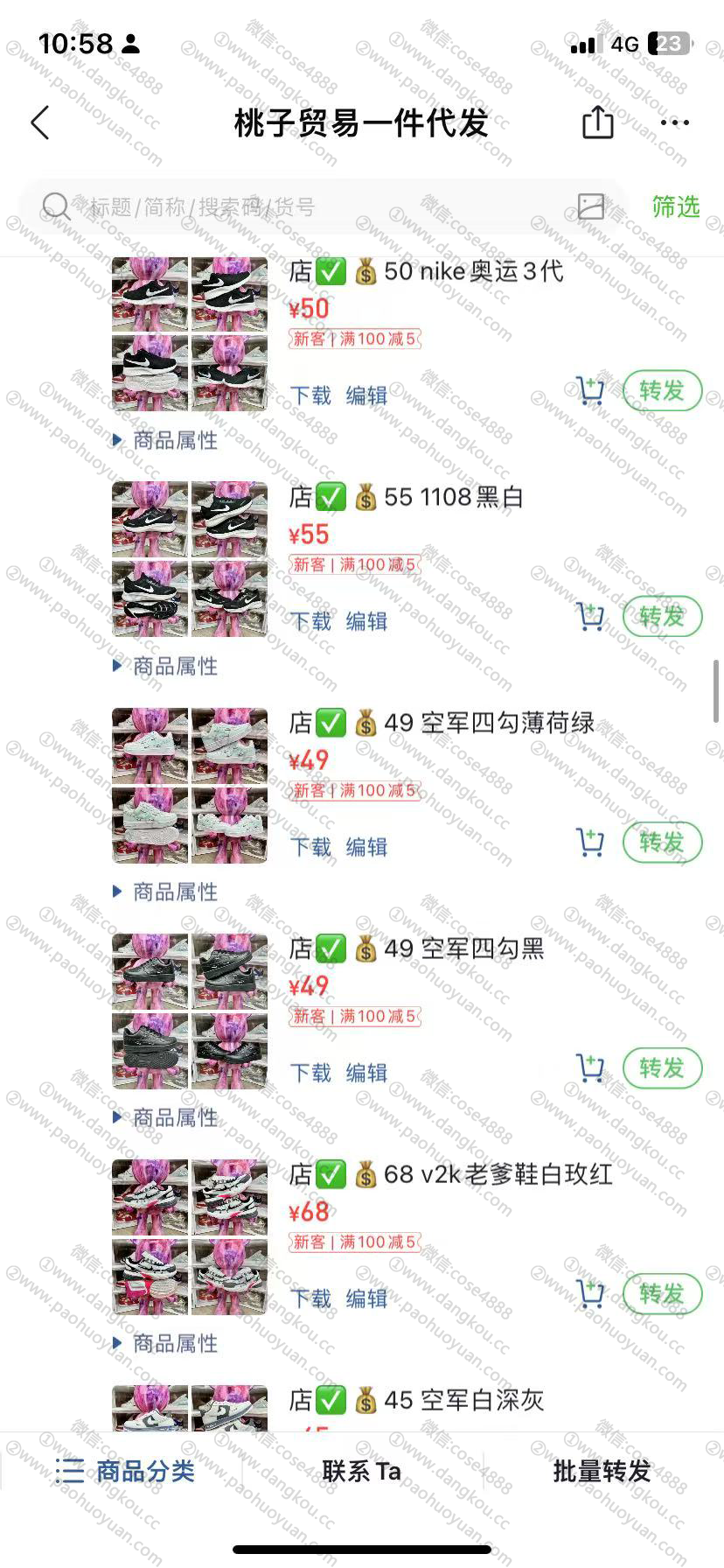The image size is (724, 1568).
Task: Open the 筛选 filter options
Action: coord(675,207)
